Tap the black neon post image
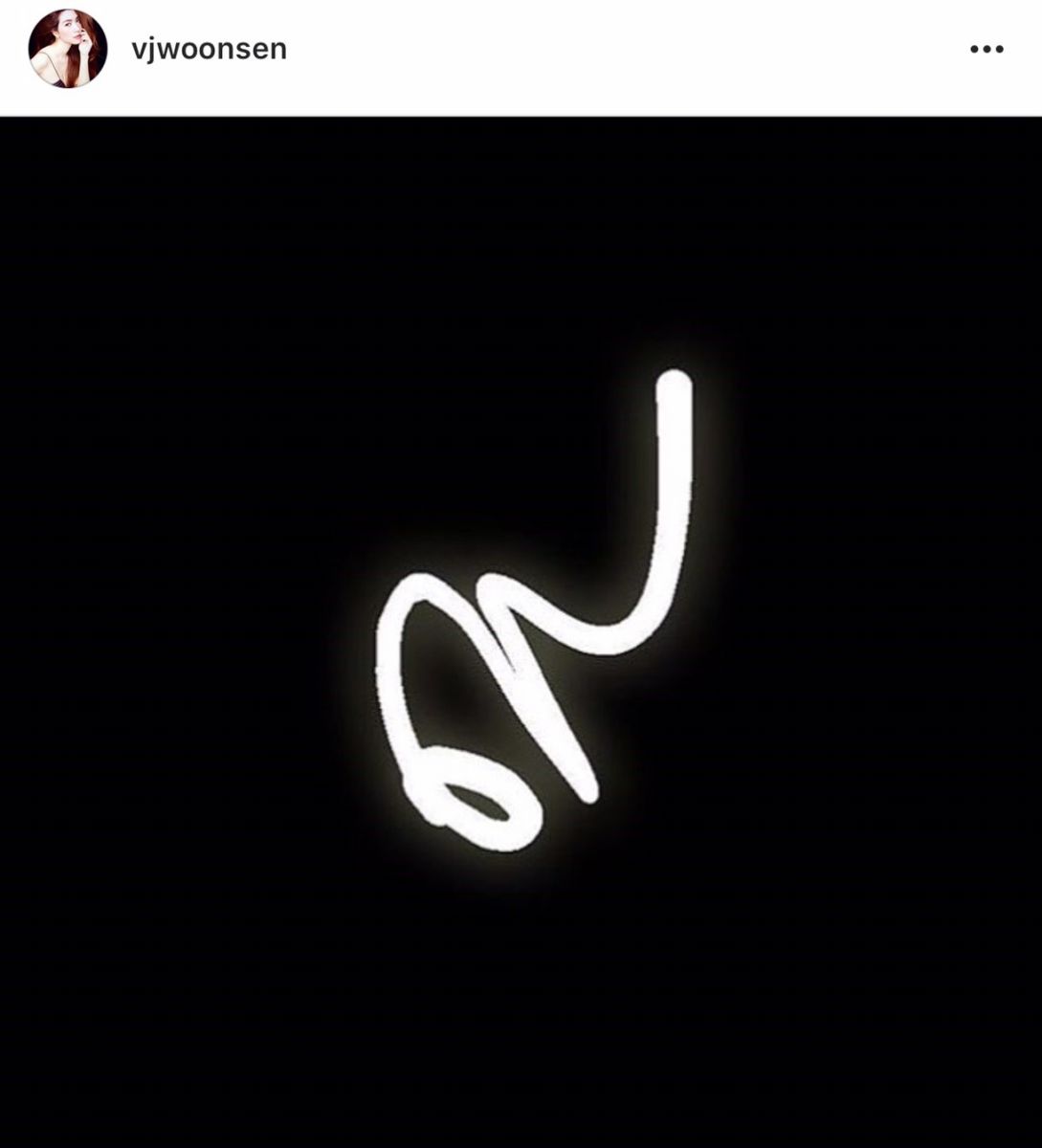This screenshot has width=1042, height=1148. point(521,631)
